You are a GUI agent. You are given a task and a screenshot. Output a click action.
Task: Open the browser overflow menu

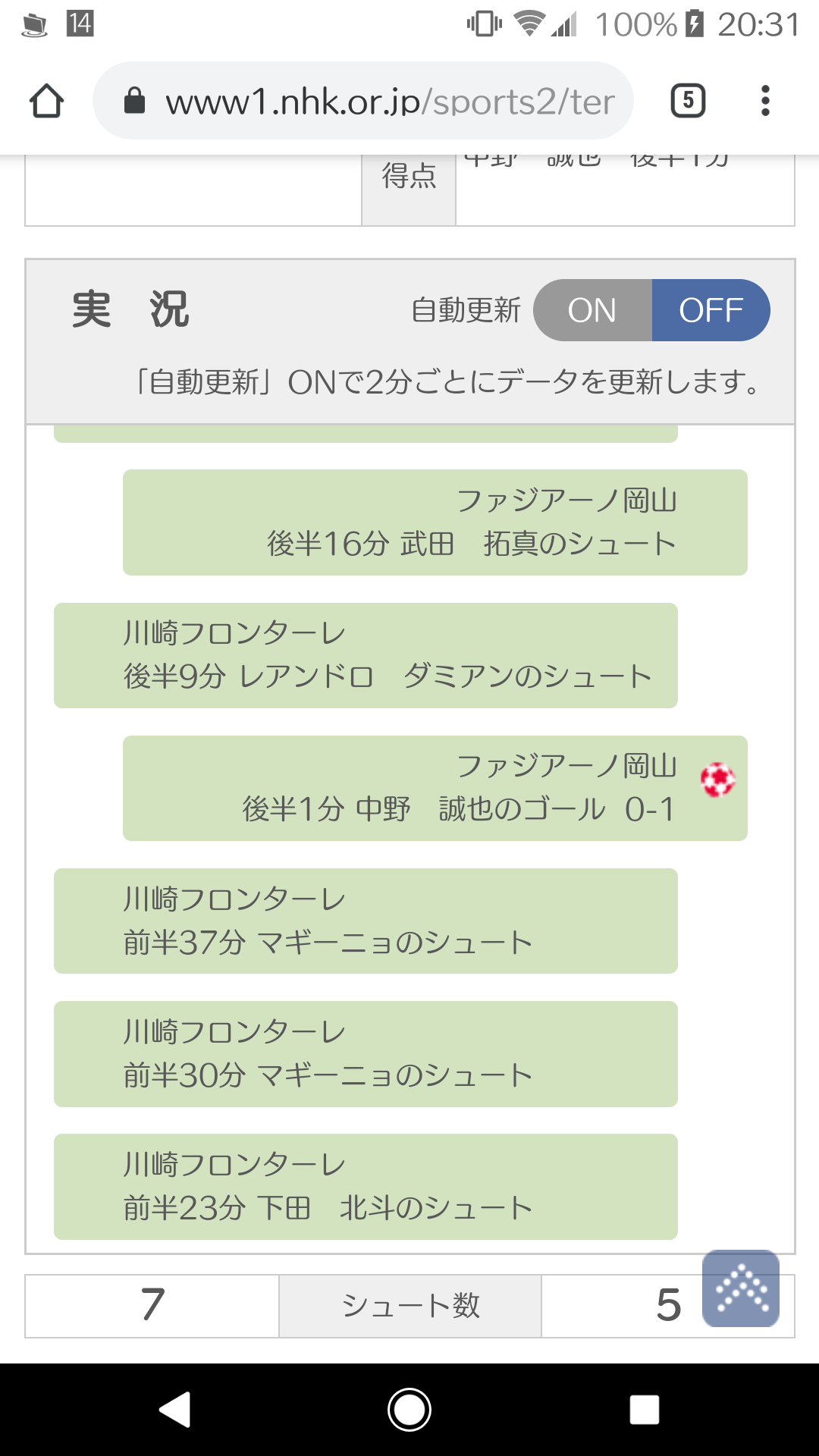pos(765,101)
